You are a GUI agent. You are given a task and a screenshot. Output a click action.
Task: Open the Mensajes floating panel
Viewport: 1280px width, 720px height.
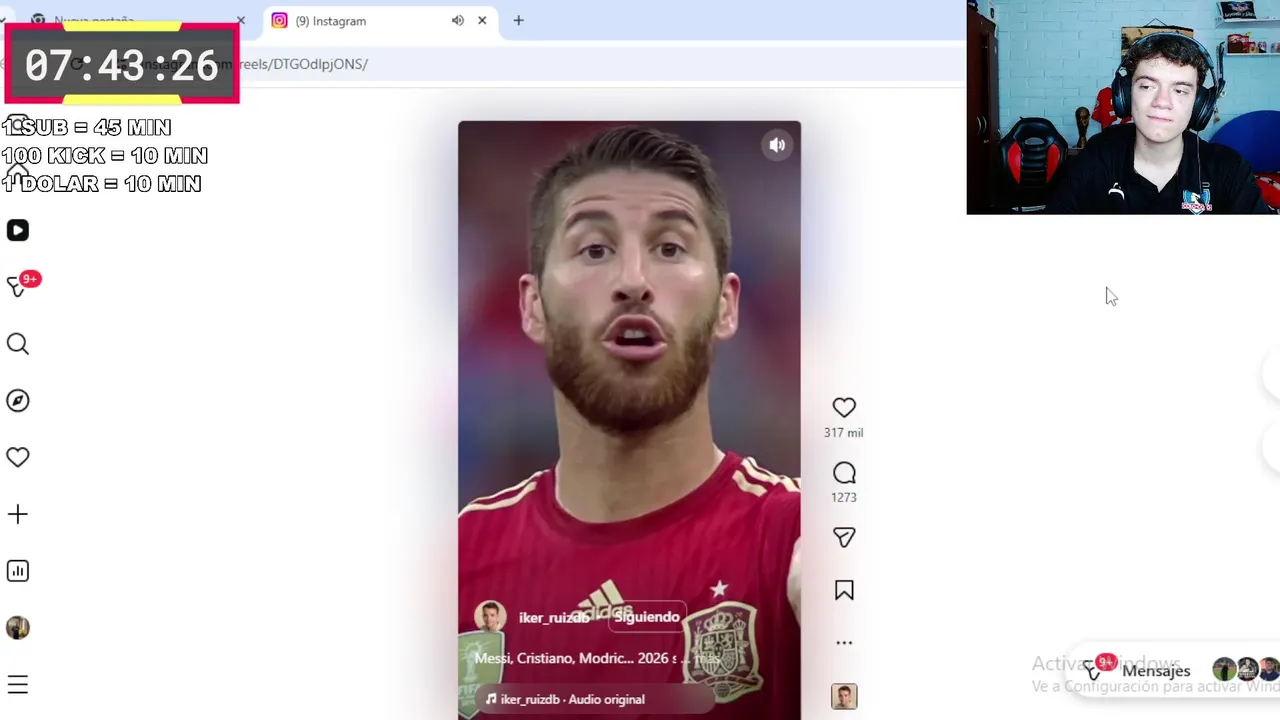coord(1156,671)
